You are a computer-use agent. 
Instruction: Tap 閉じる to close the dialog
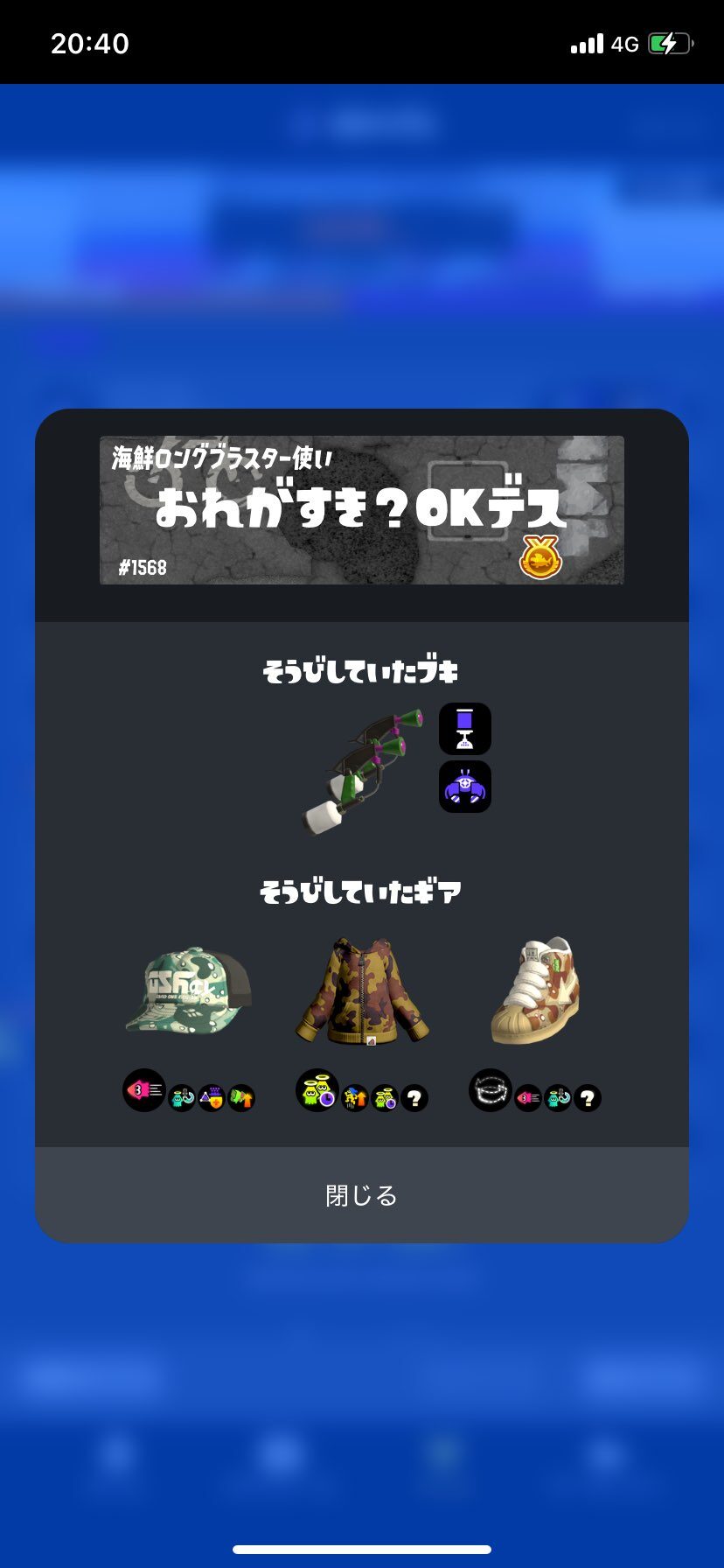[x=361, y=1195]
